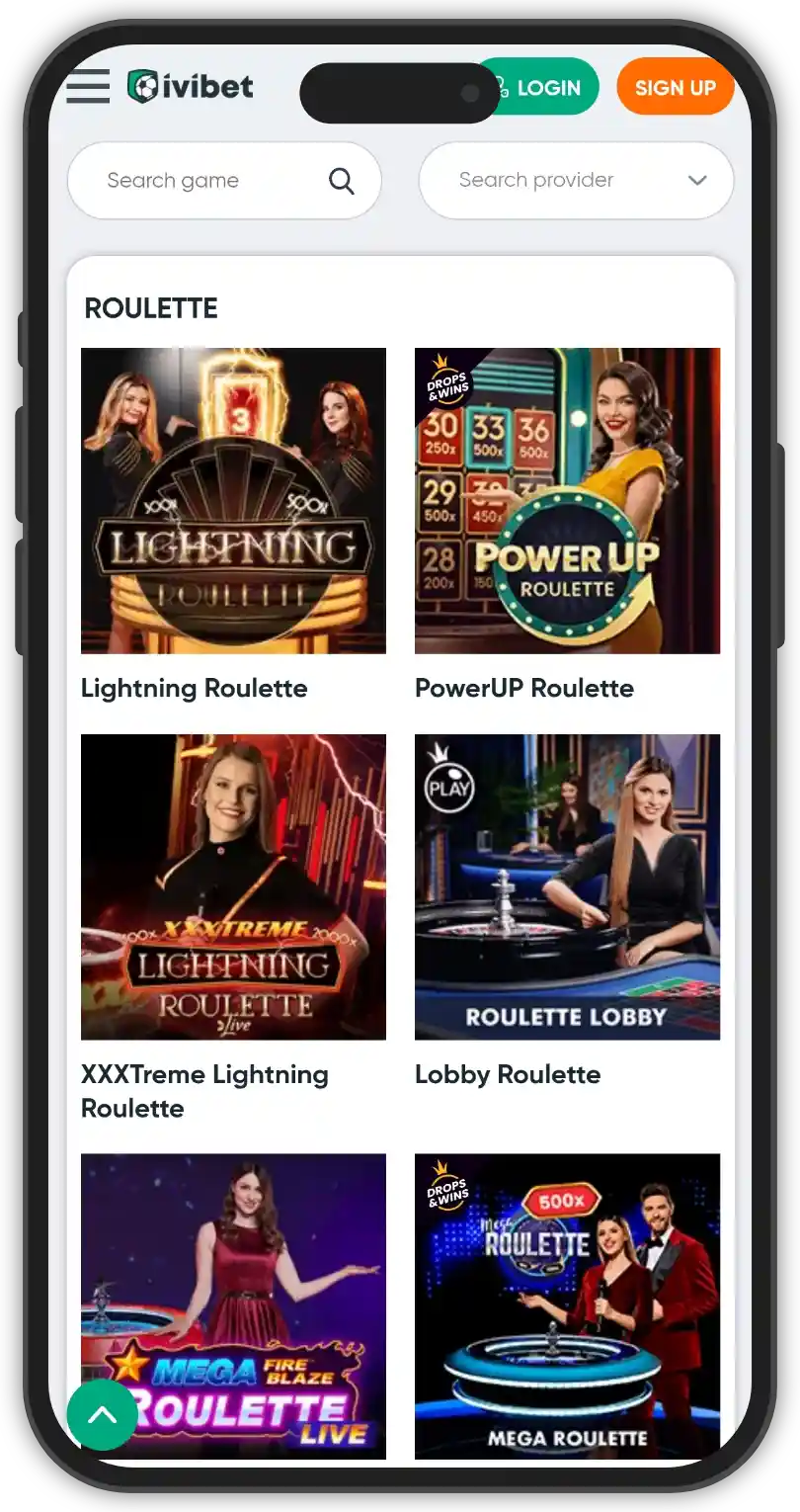Focus the Search game field

[212, 181]
